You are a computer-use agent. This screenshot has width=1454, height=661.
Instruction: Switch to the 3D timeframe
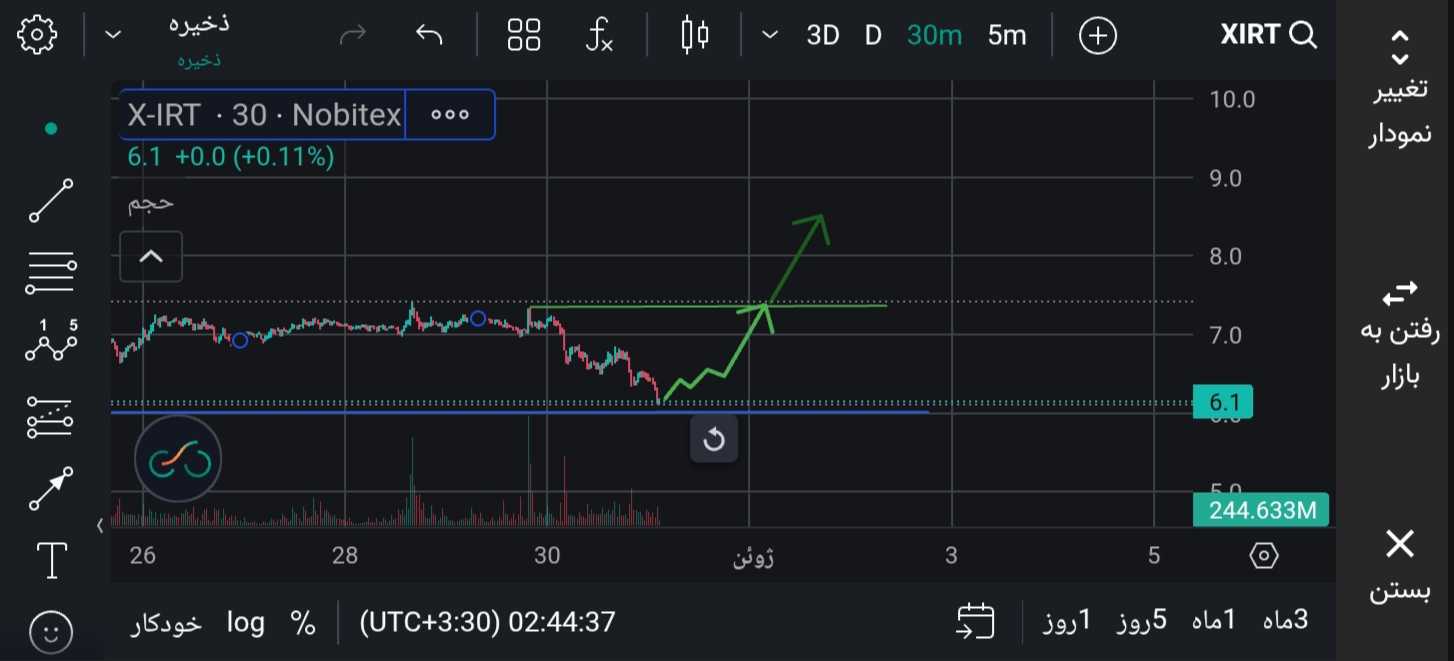822,36
